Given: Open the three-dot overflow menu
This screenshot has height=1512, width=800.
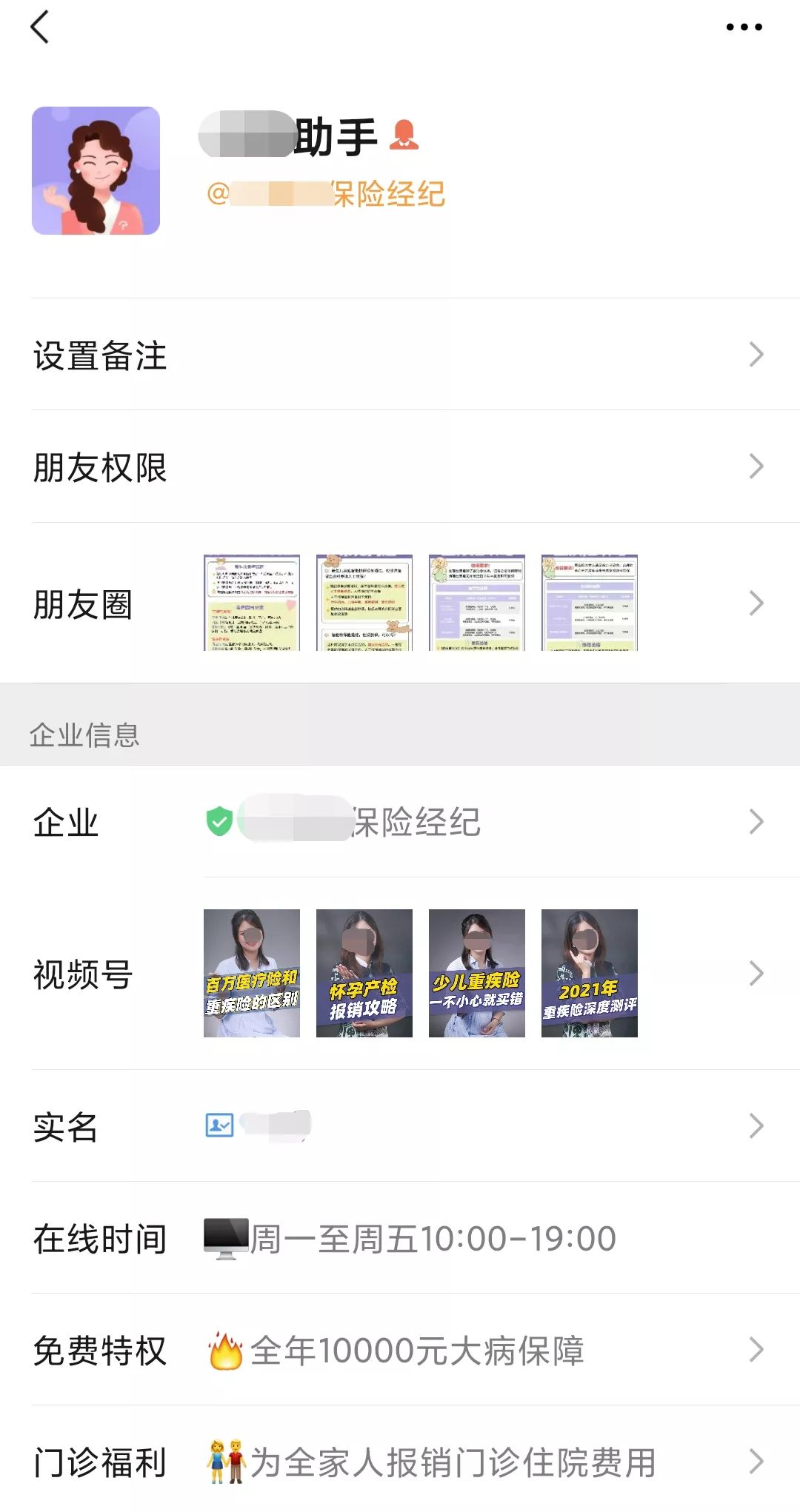Looking at the screenshot, I should point(744,27).
